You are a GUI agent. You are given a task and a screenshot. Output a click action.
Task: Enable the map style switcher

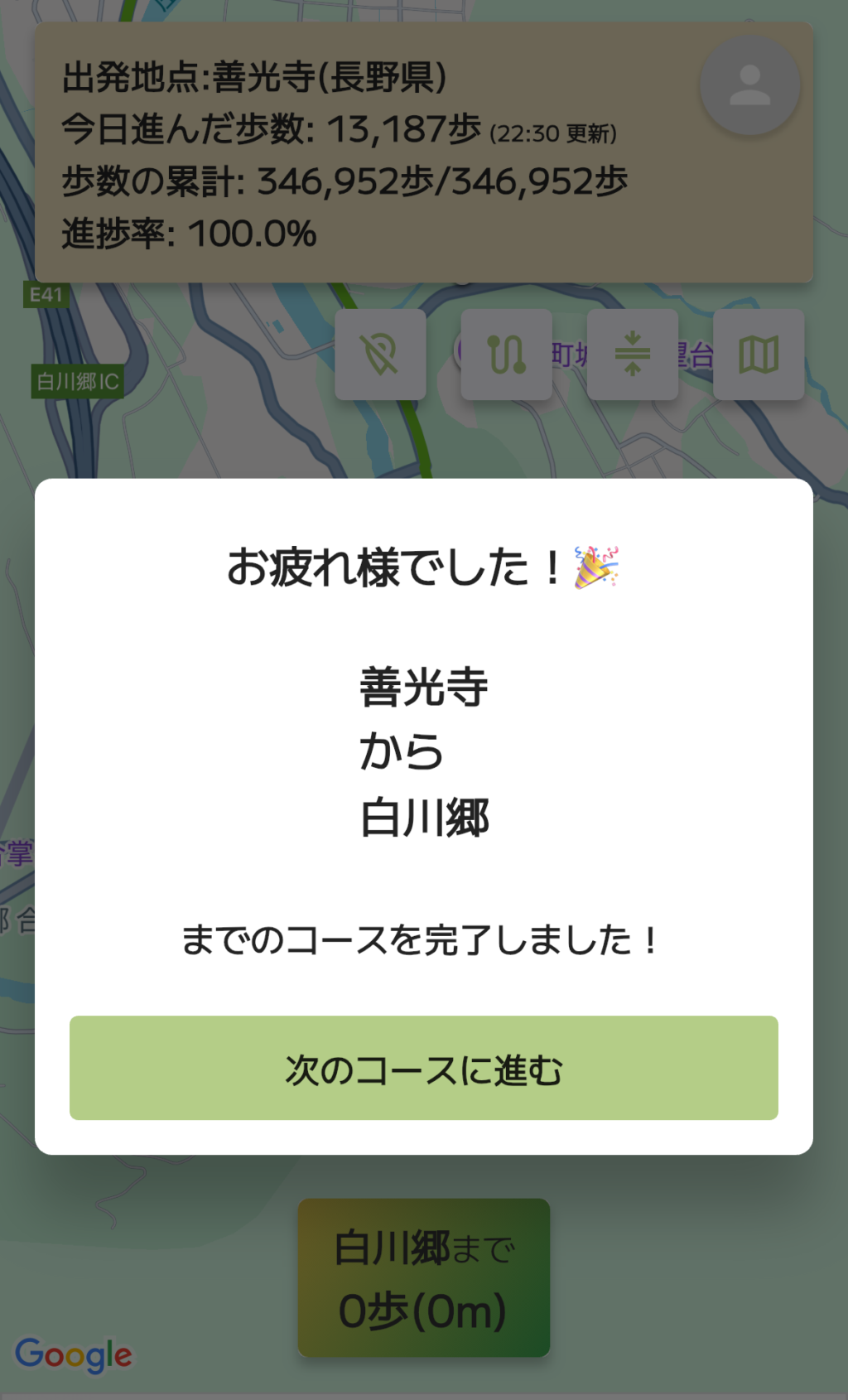(x=758, y=353)
